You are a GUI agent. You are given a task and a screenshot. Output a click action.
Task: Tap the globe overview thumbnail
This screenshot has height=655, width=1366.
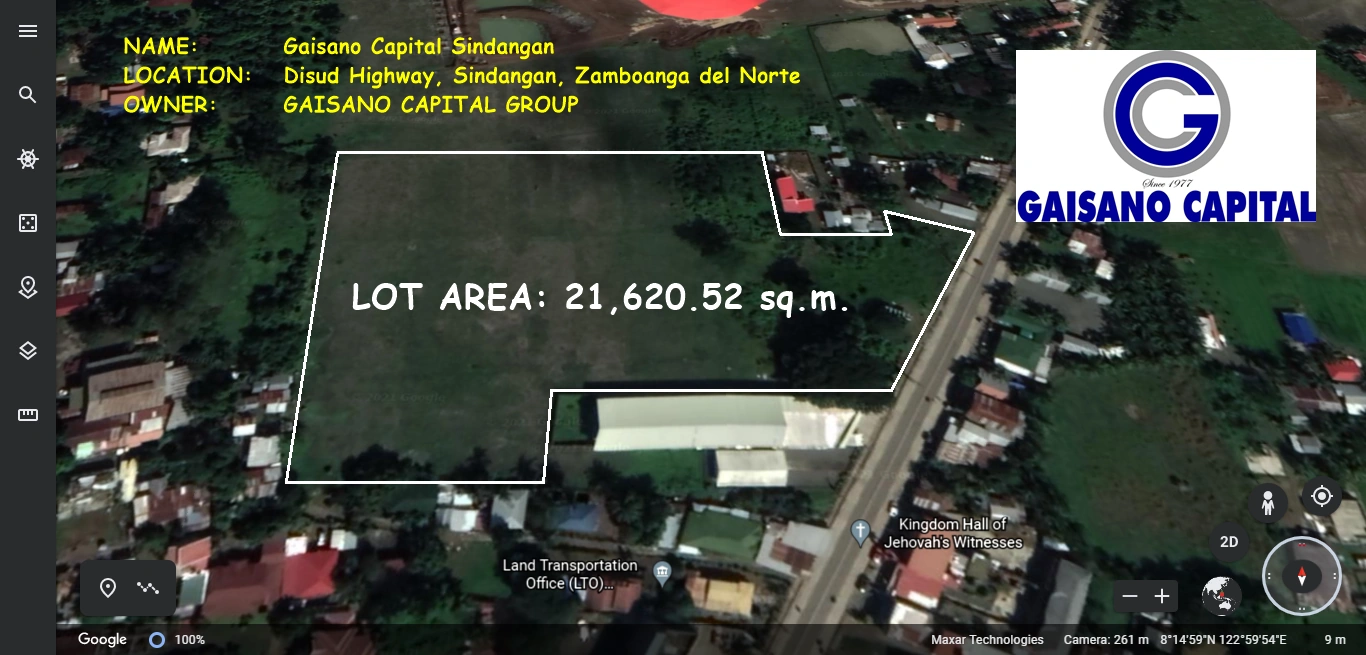click(x=1222, y=596)
